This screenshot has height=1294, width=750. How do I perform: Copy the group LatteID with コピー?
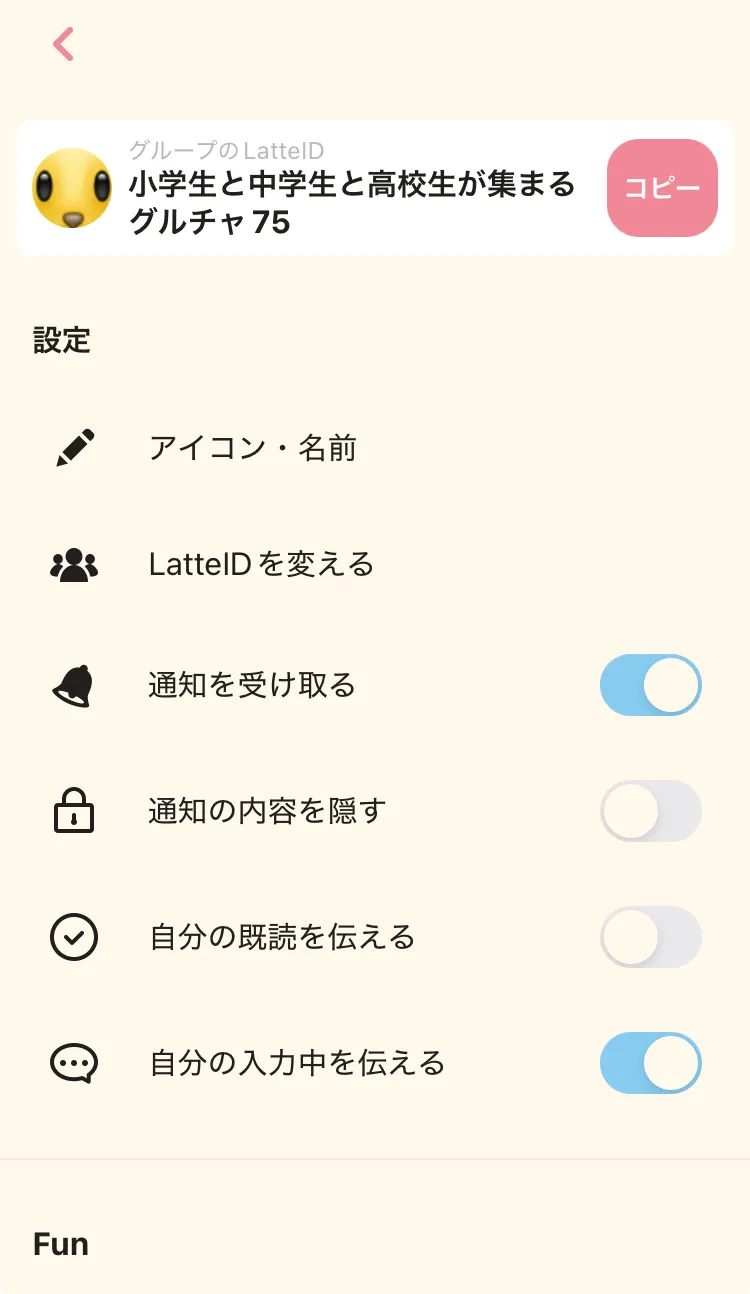pos(662,188)
